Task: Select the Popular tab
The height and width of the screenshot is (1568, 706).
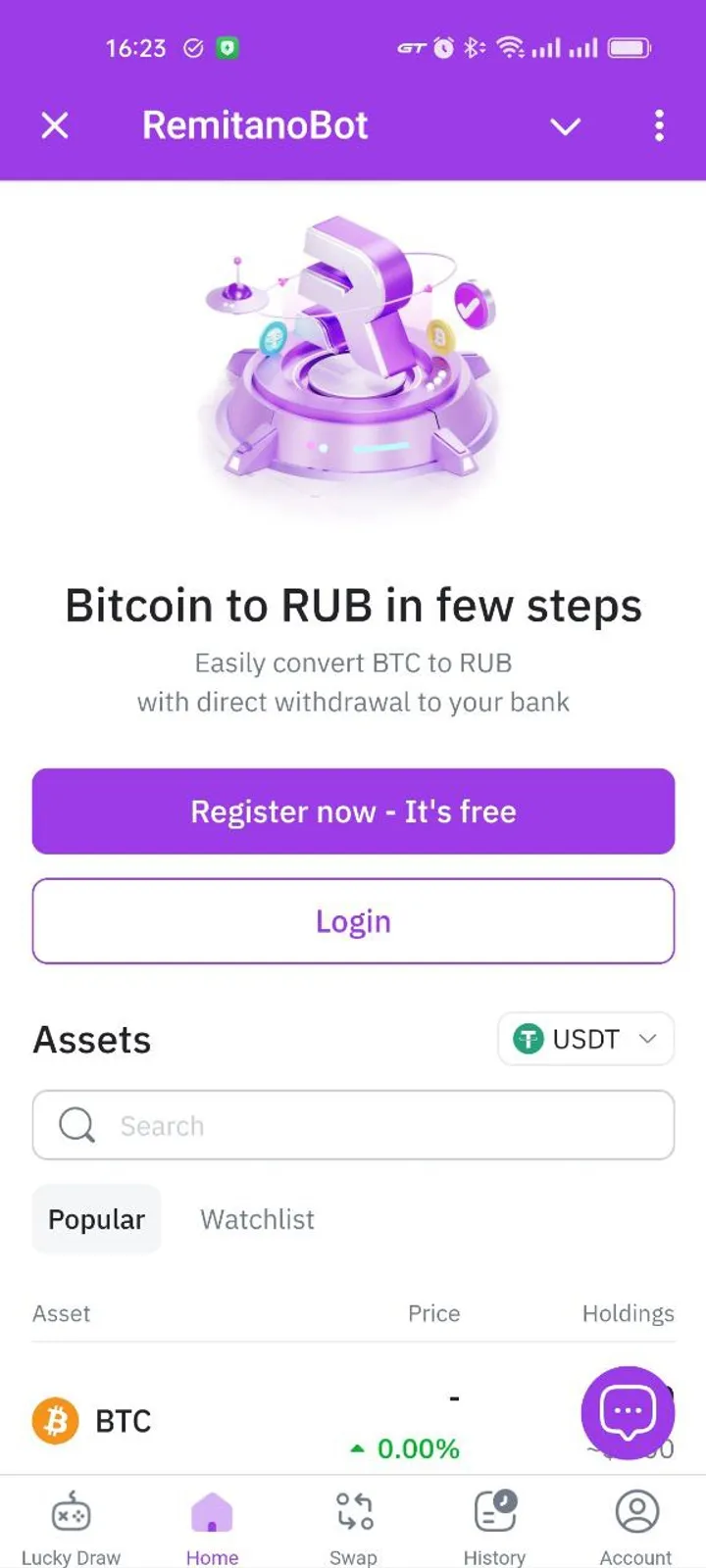Action: 96,1219
